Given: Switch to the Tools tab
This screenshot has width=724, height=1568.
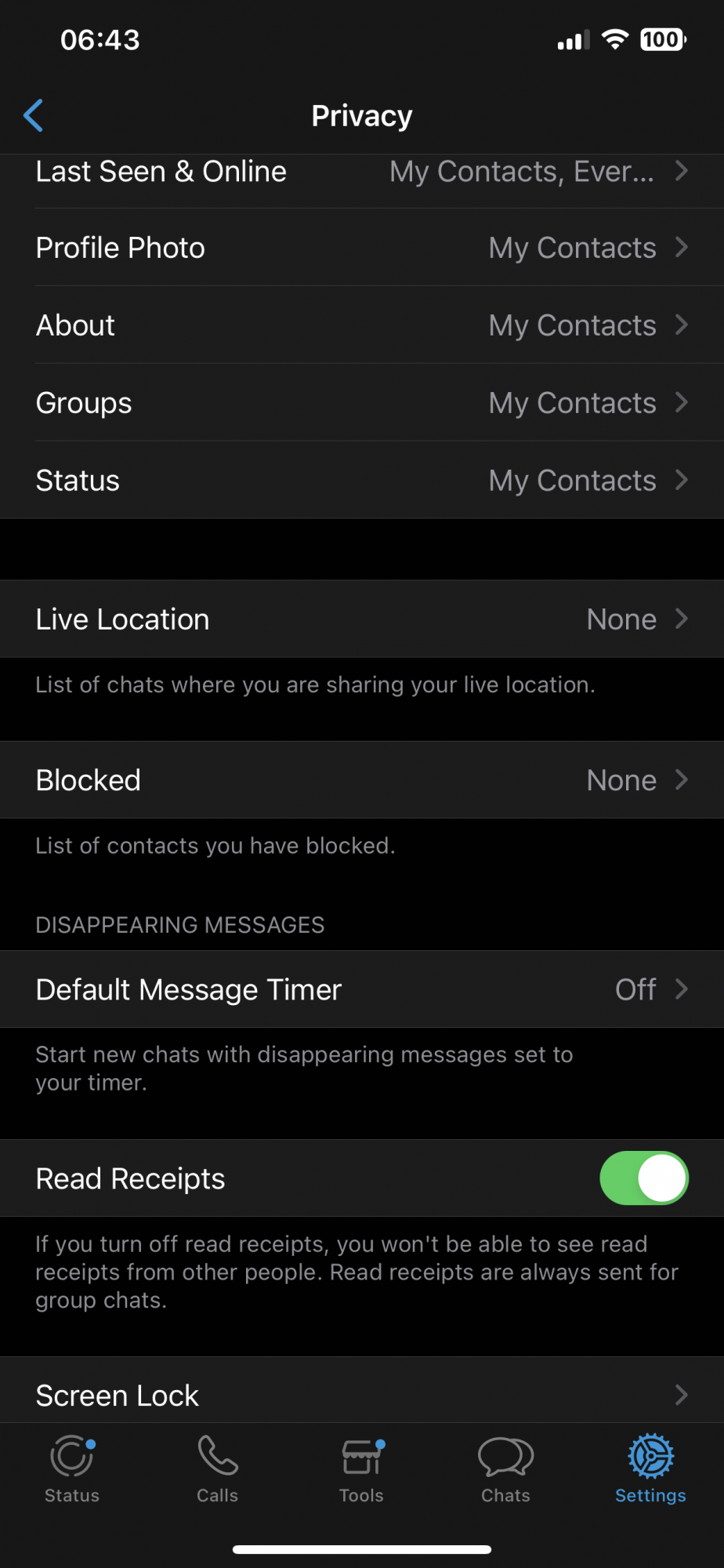Looking at the screenshot, I should pos(362,1470).
